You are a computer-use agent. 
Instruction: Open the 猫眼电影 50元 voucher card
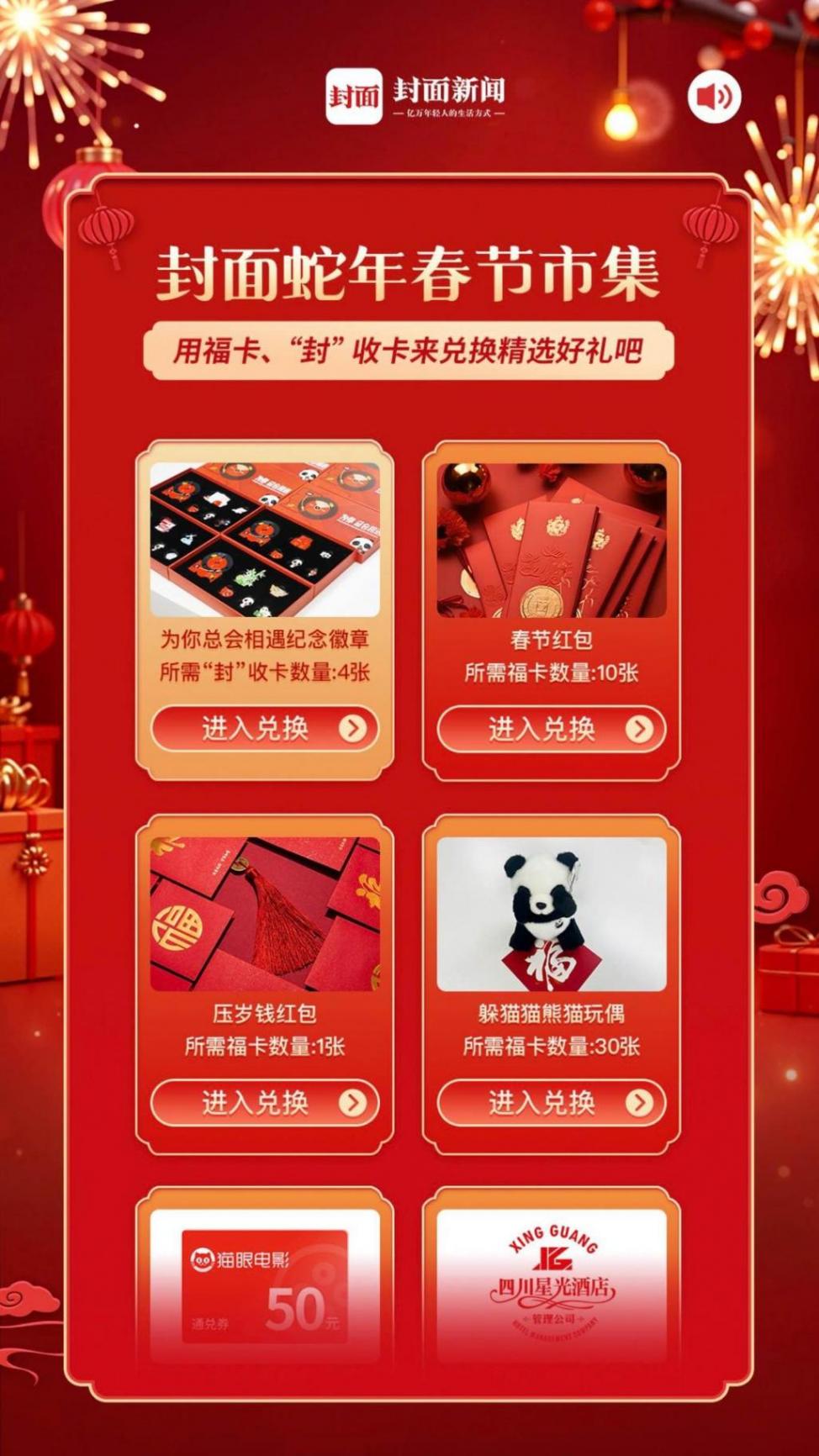pyautogui.click(x=265, y=1285)
